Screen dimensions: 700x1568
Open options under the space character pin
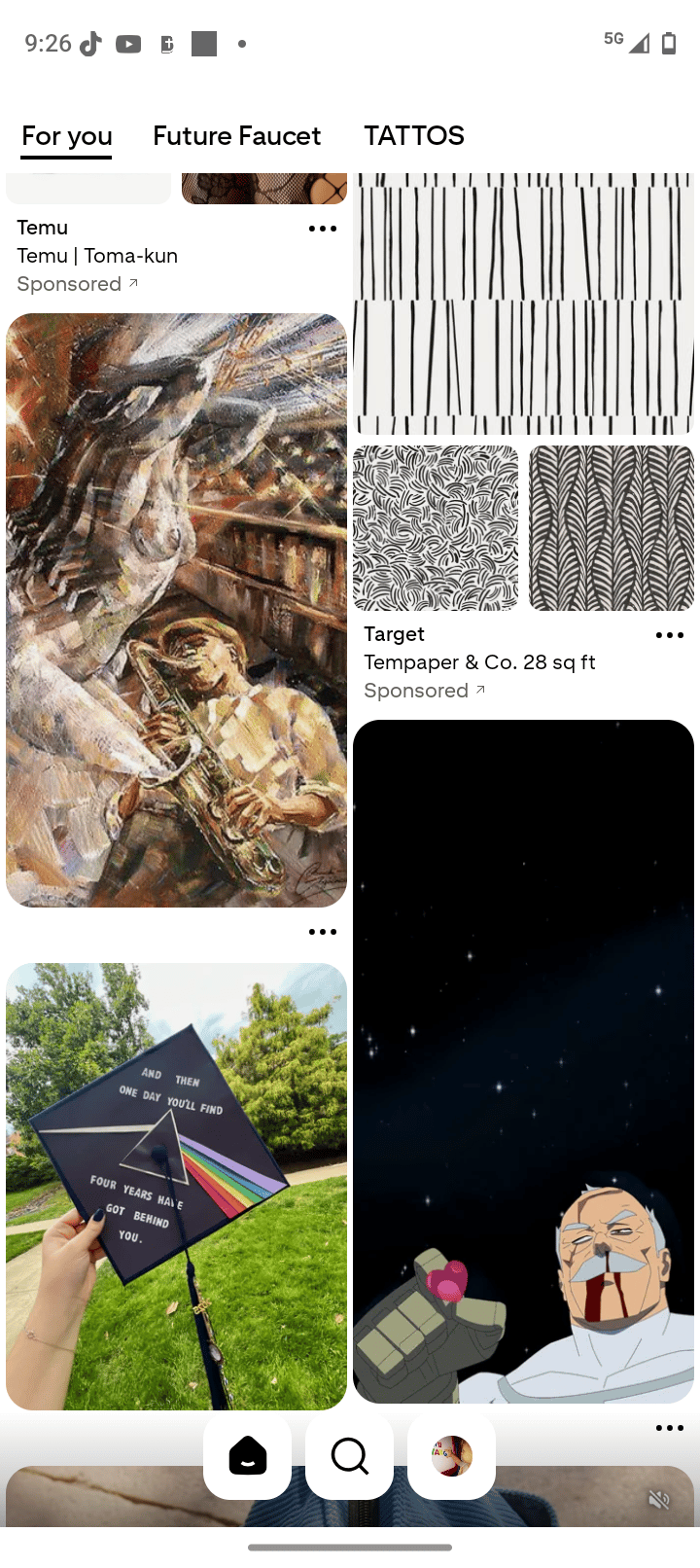(x=670, y=1428)
